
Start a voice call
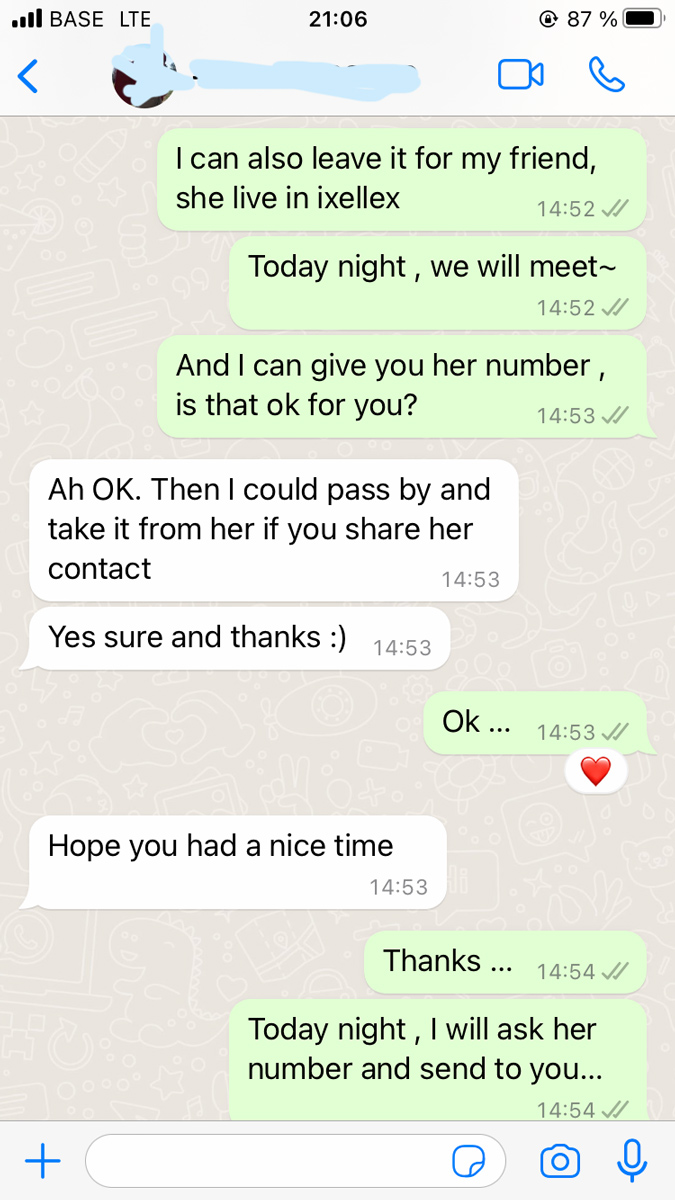[x=607, y=75]
